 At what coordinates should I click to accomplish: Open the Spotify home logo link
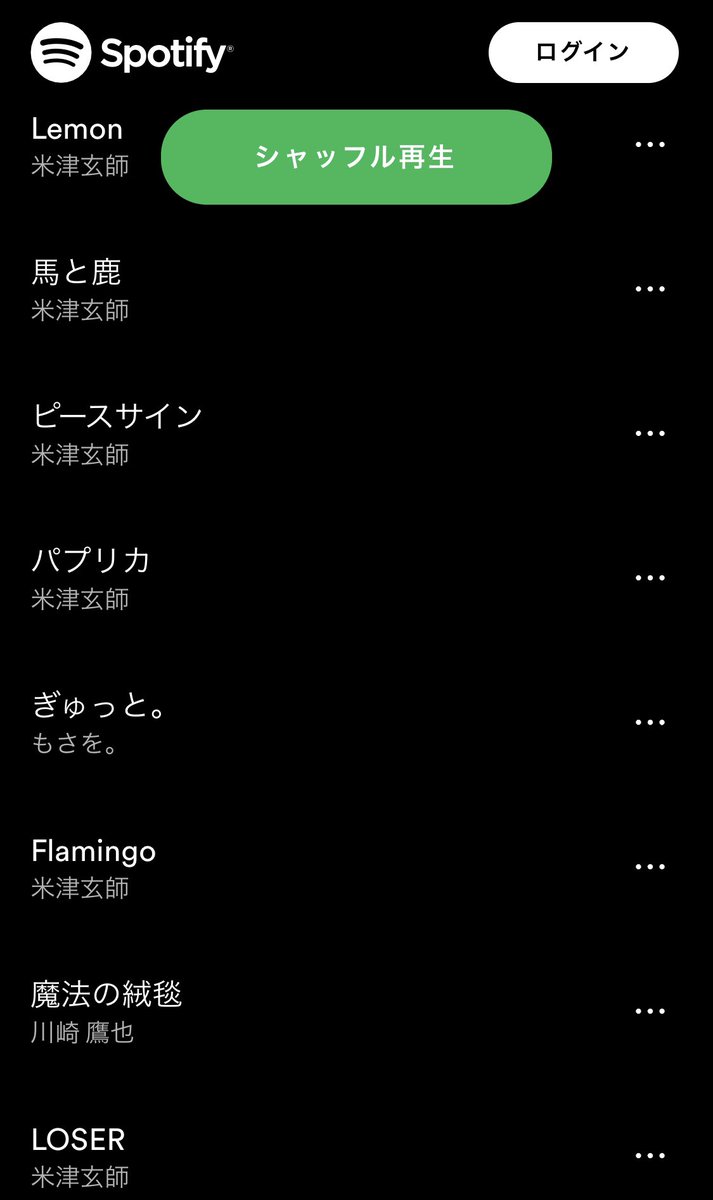tap(132, 52)
